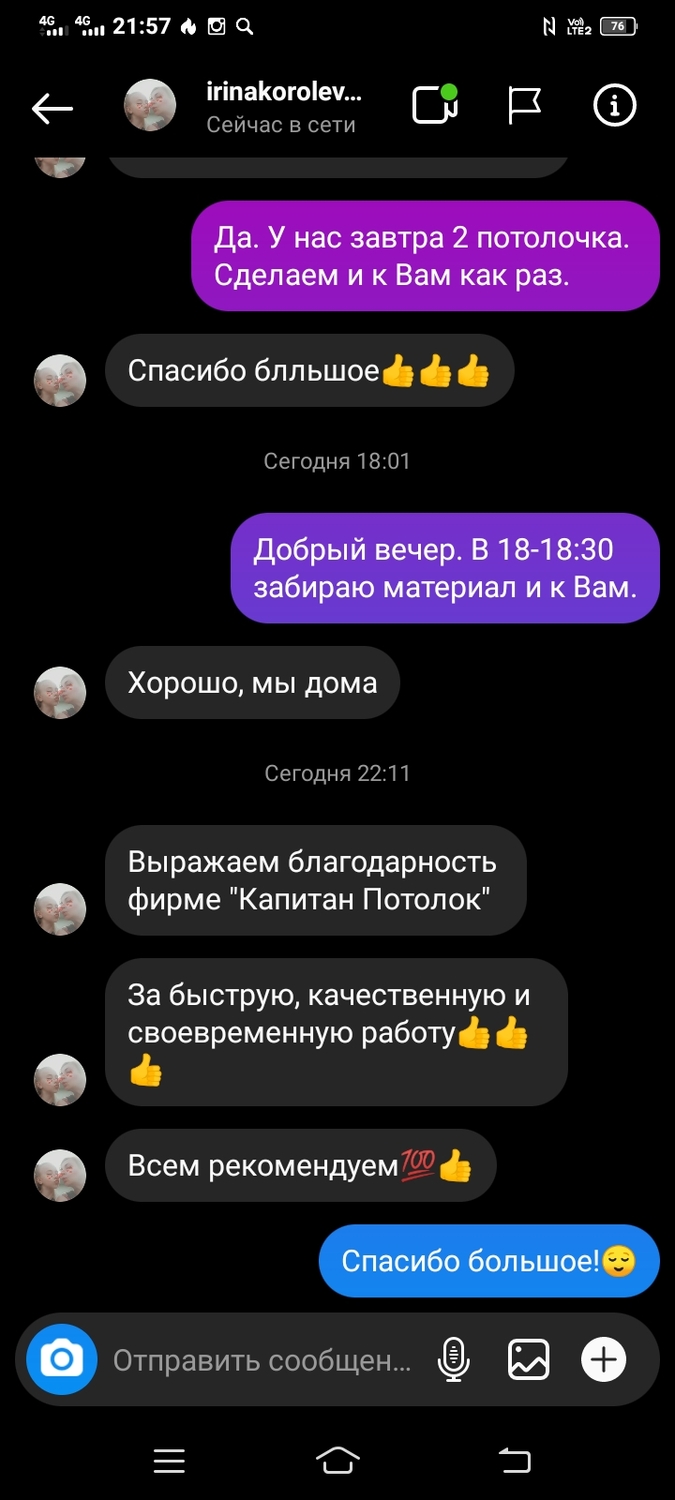Tap the avatar beside "Всем рекомендуем"
Screen dimensions: 675x1500
[x=61, y=1176]
